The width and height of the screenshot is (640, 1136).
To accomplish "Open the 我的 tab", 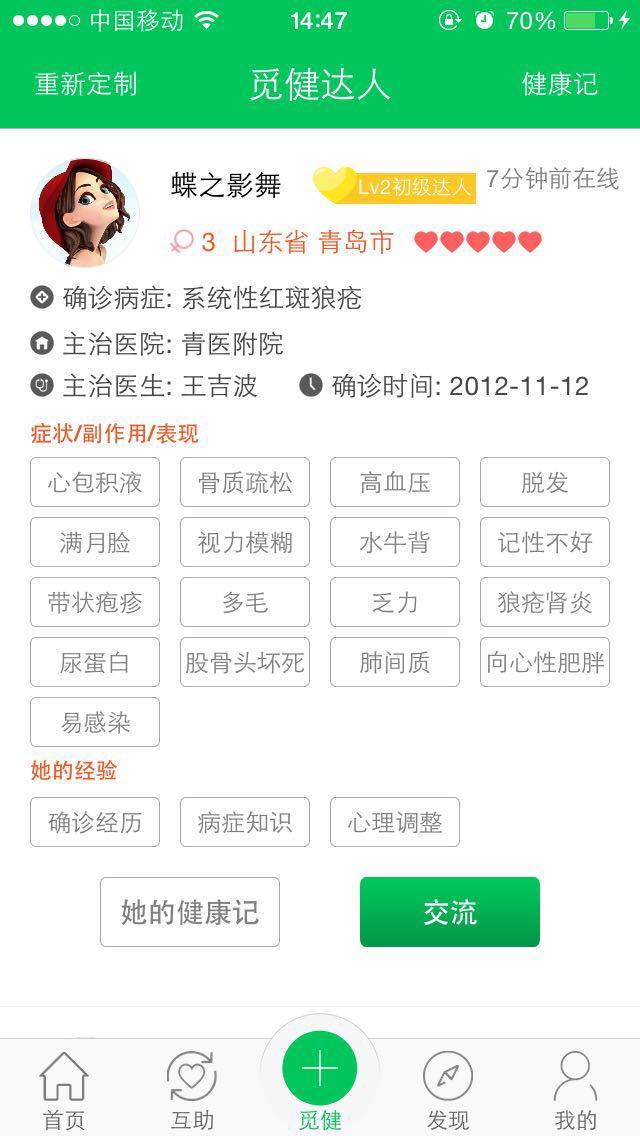I will [x=576, y=1091].
